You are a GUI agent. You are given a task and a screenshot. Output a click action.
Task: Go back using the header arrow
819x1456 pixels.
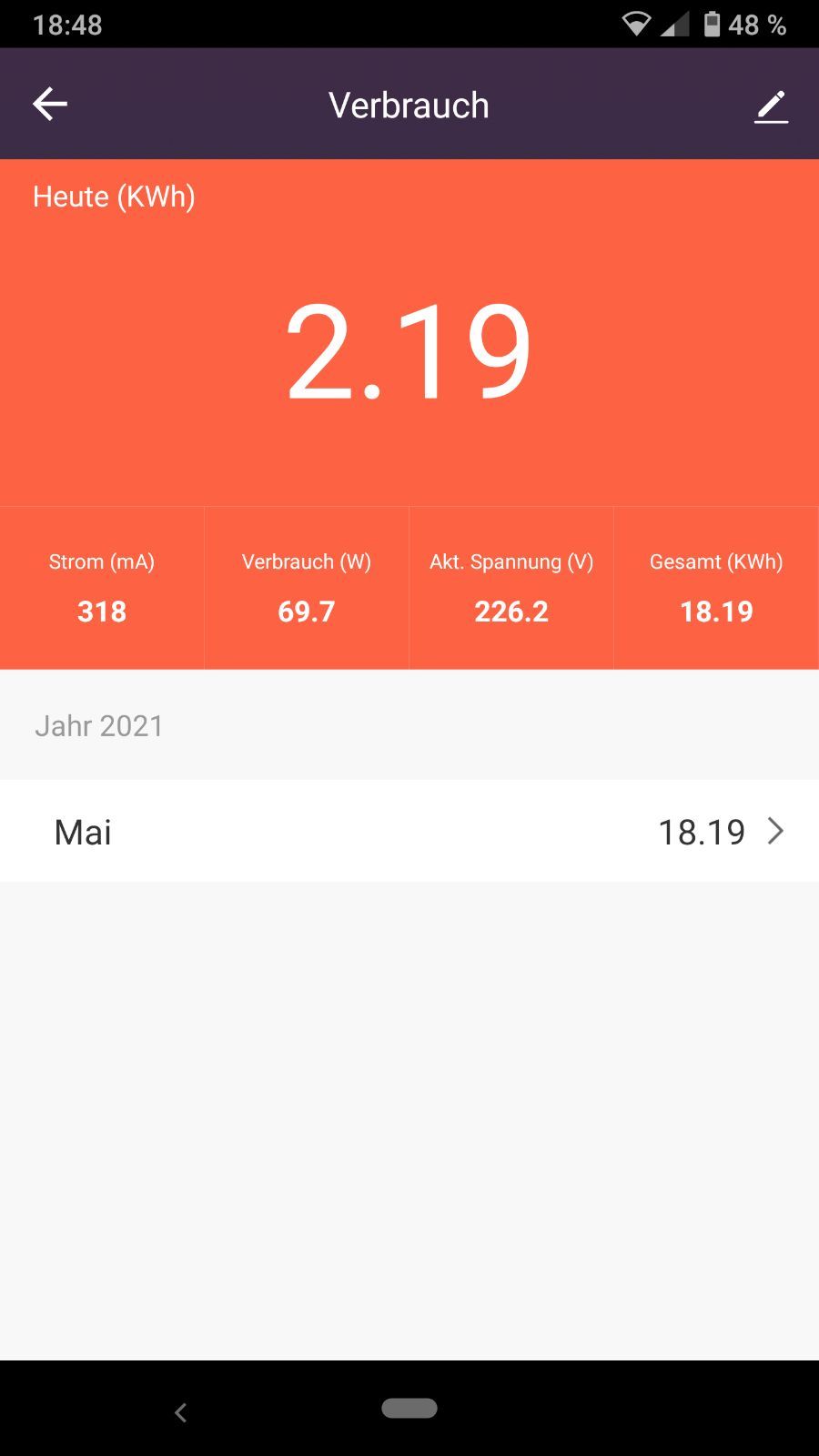coord(50,105)
